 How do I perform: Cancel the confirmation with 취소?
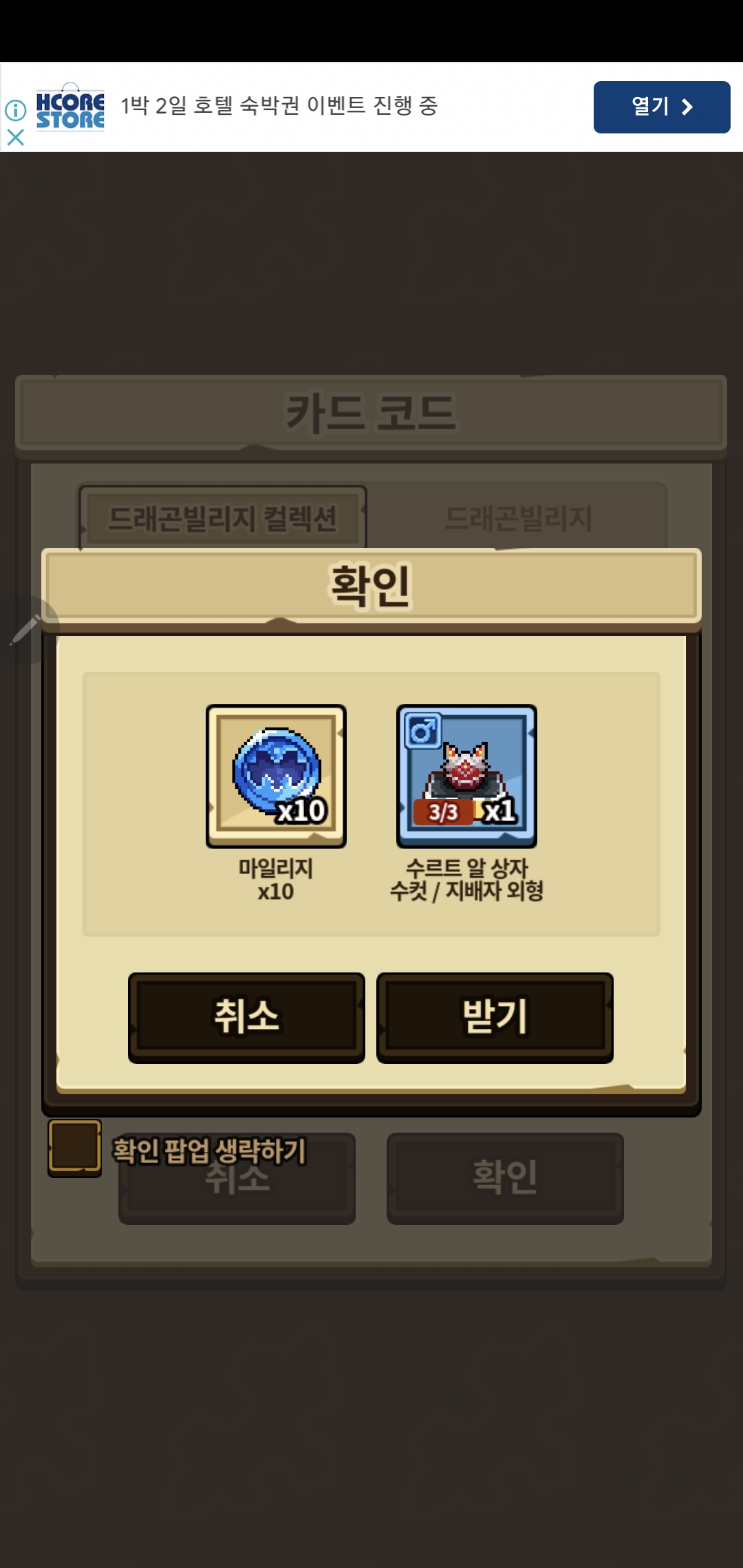point(246,1016)
